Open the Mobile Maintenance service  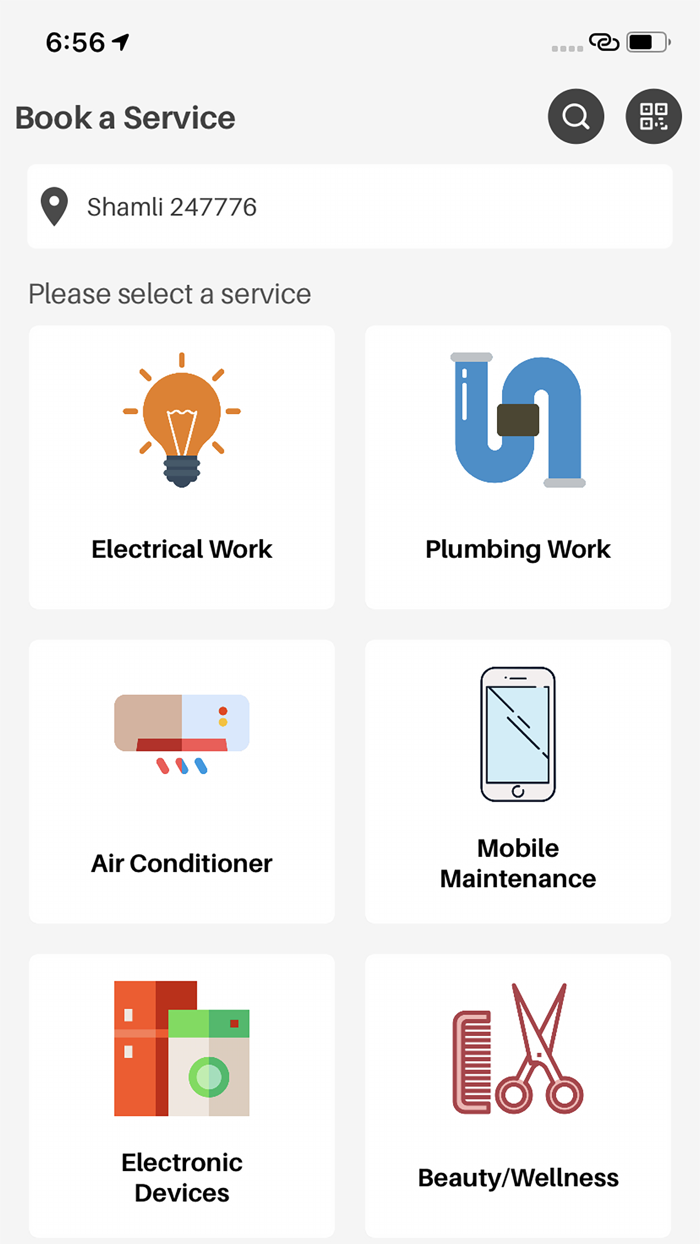point(518,781)
